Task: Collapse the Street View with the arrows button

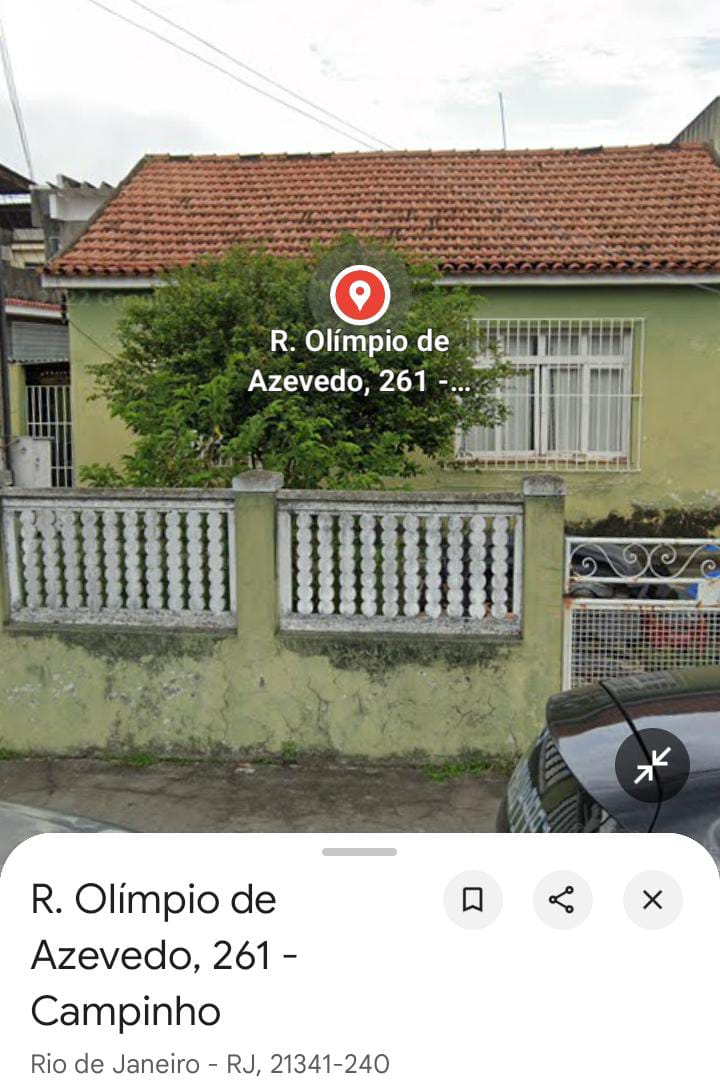Action: 651,765
